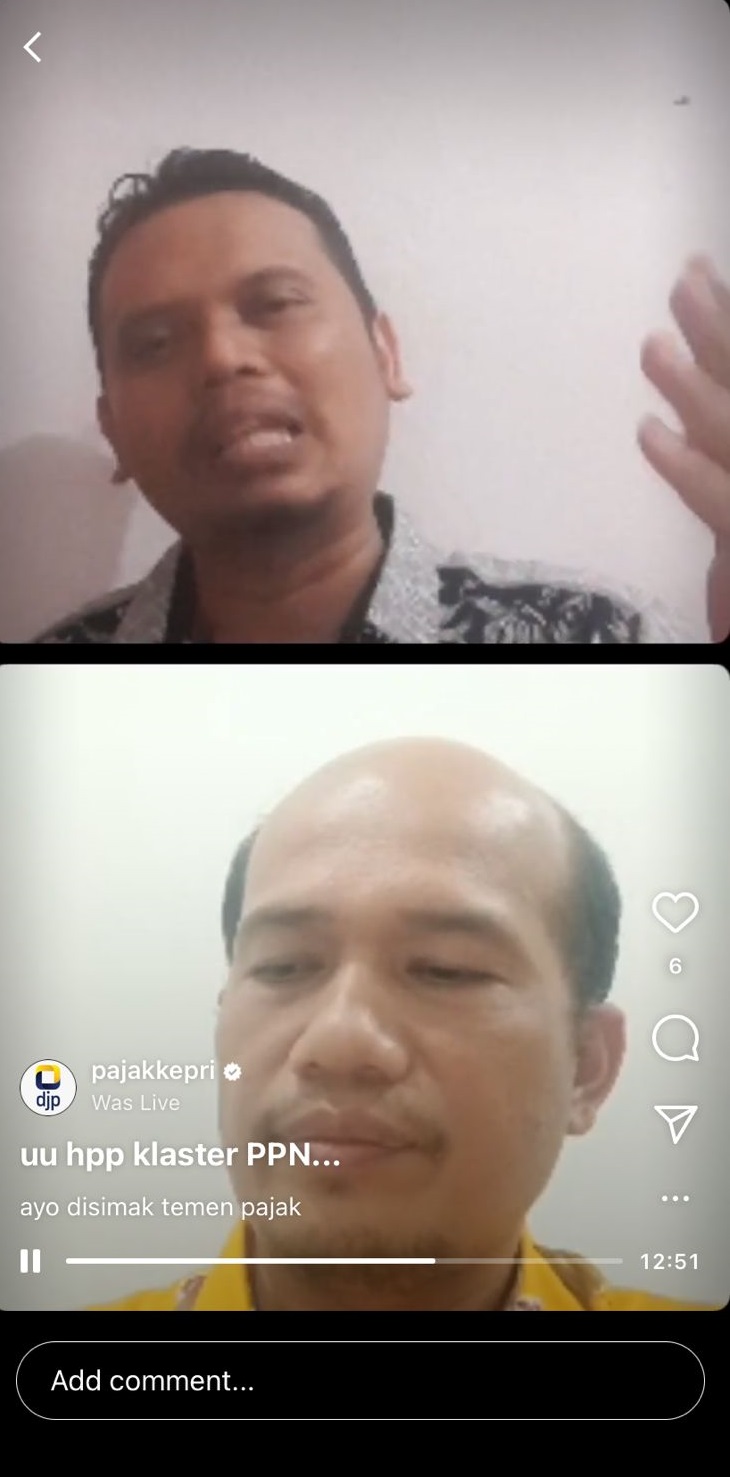Tap the Add comment field

pyautogui.click(x=360, y=1381)
